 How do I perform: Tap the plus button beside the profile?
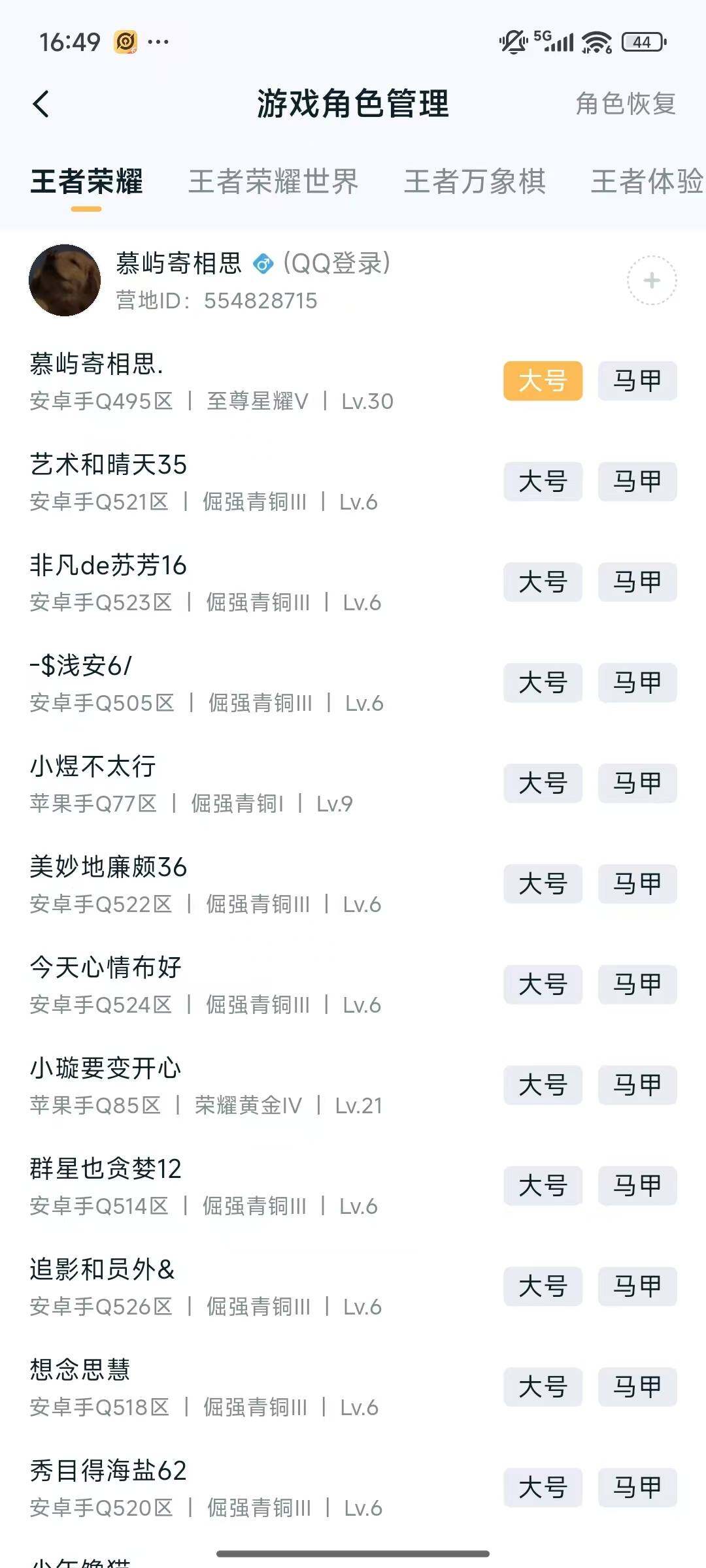coord(650,282)
